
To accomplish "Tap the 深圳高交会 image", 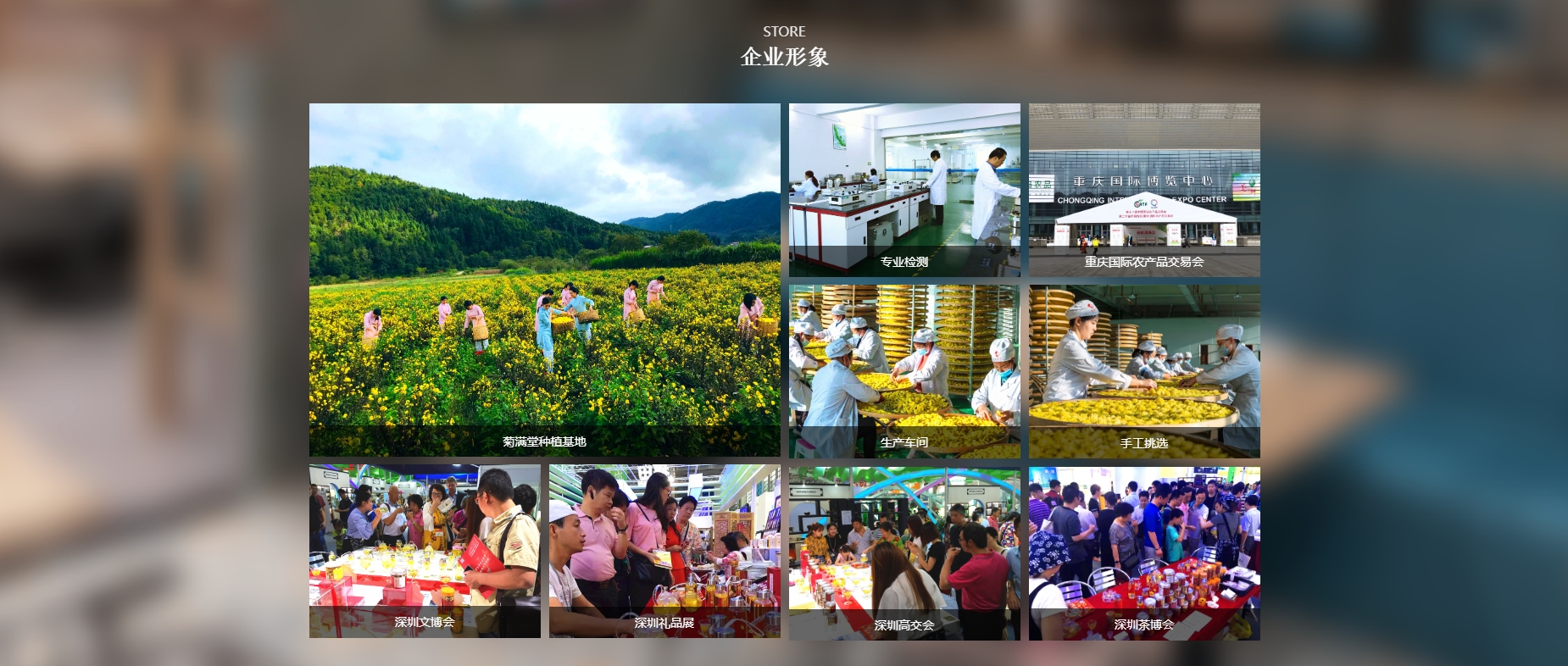I will coord(904,553).
